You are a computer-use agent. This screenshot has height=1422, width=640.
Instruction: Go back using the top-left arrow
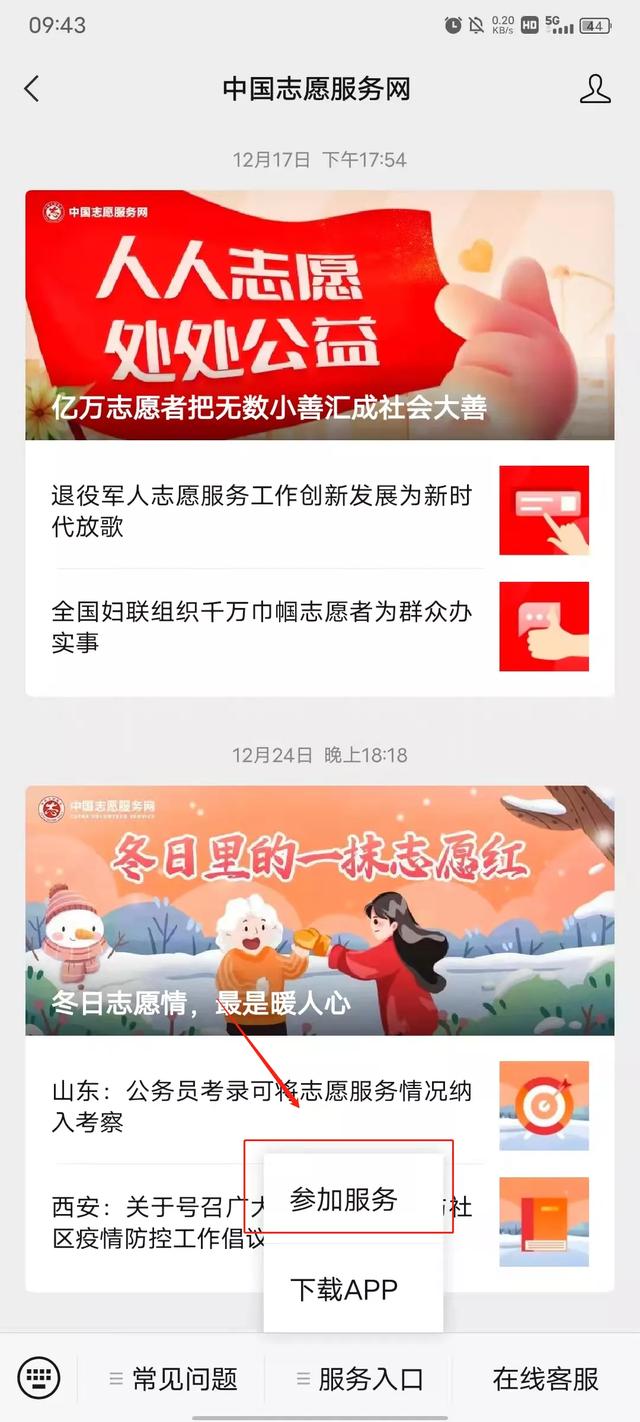(32, 89)
